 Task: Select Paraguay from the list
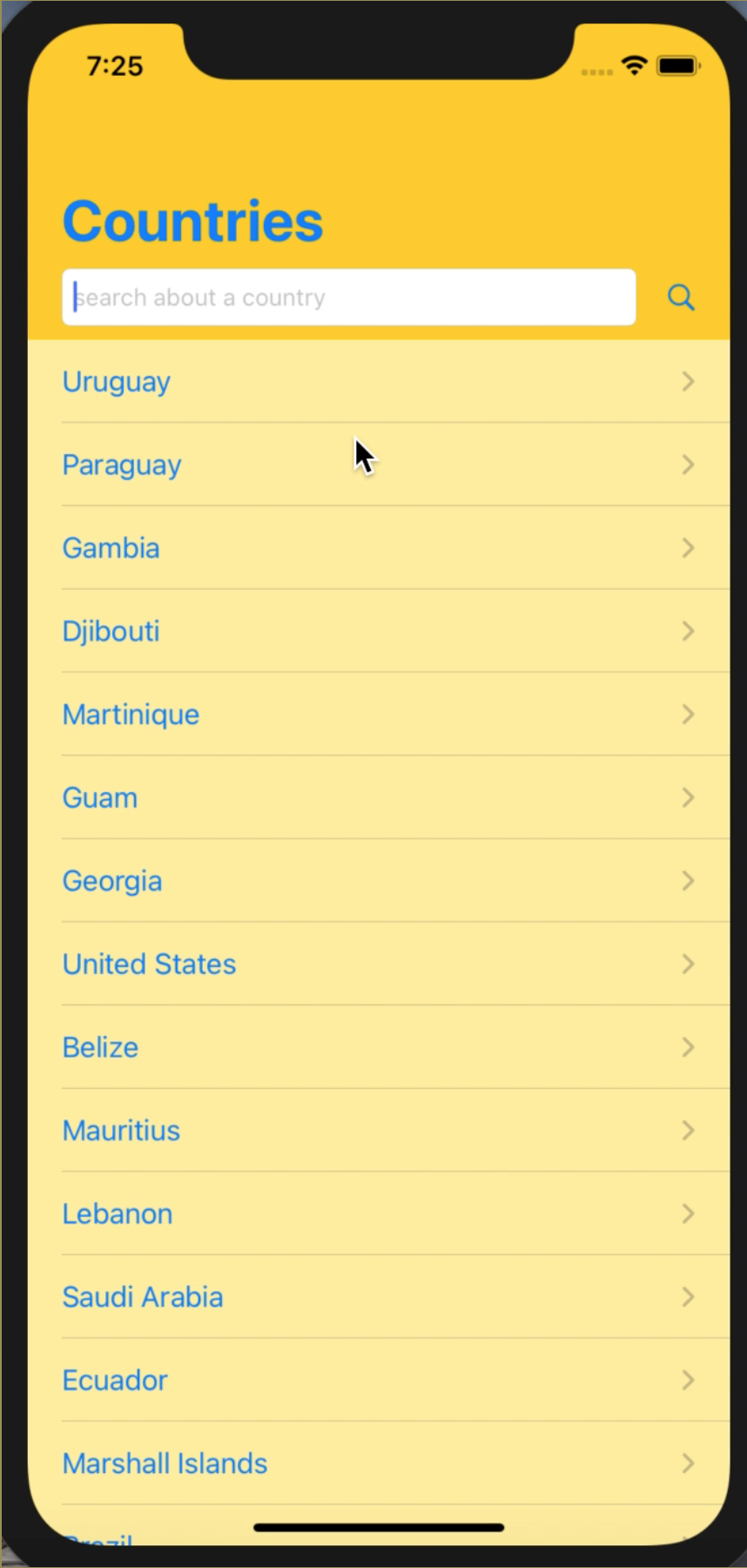click(x=122, y=465)
